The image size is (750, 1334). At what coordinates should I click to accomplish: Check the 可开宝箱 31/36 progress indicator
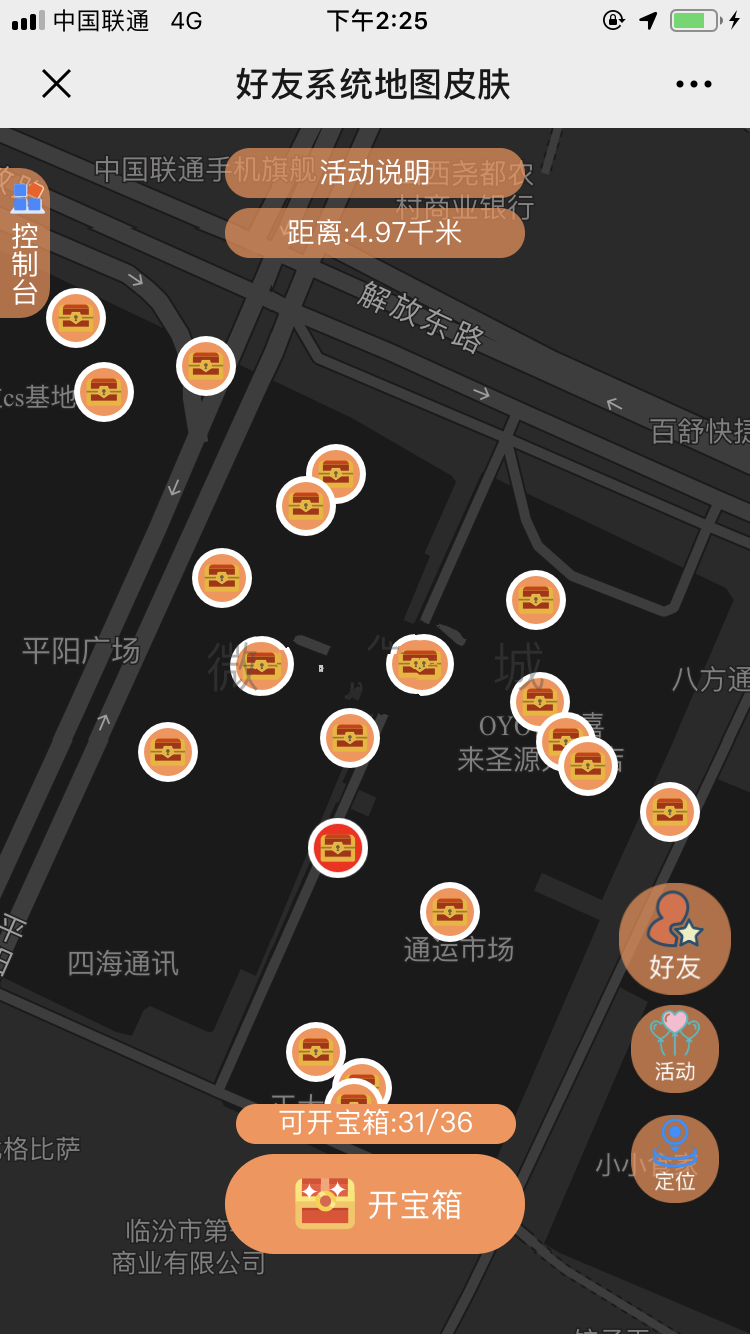pyautogui.click(x=374, y=1123)
